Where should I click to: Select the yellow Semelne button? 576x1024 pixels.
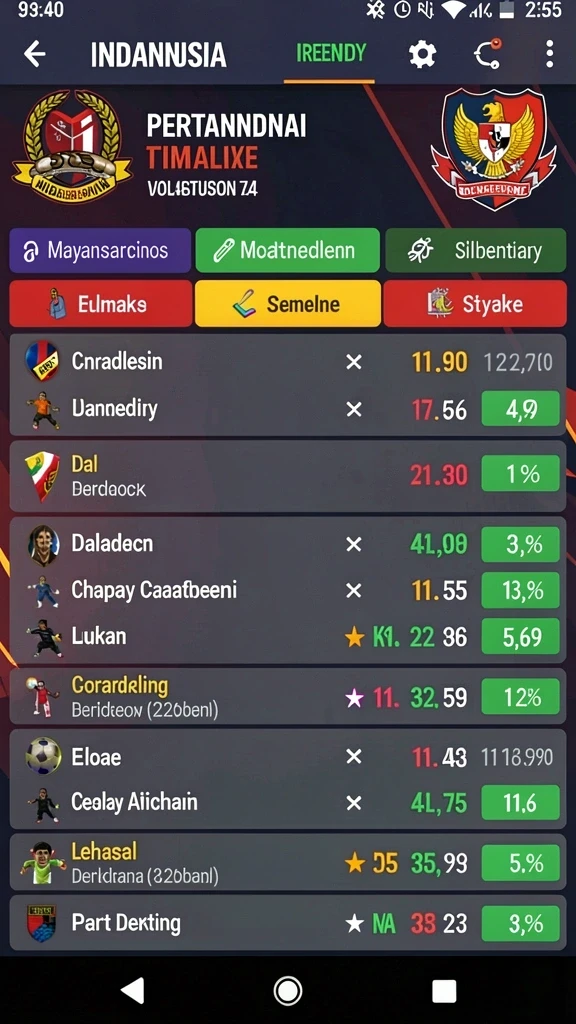287,304
